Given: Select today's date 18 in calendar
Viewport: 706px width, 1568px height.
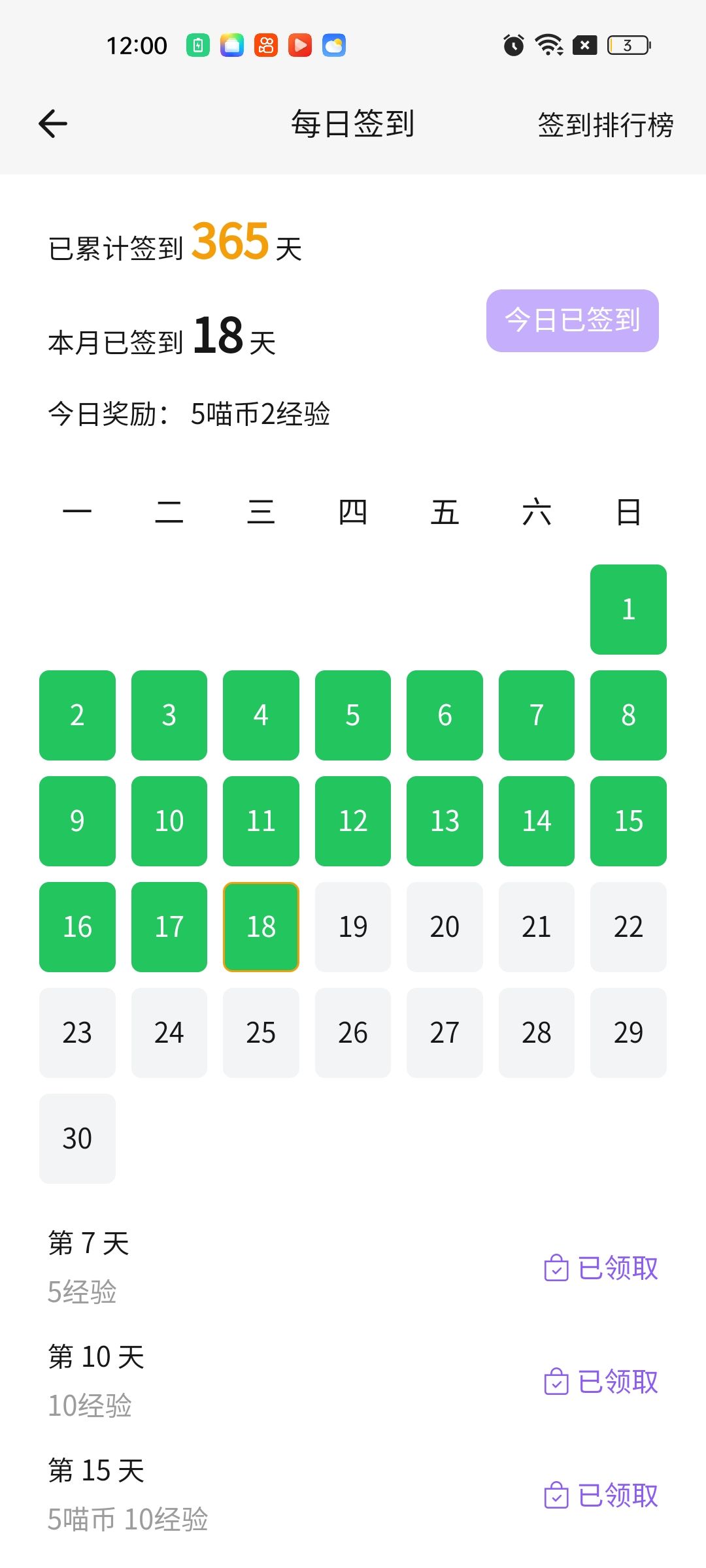Looking at the screenshot, I should (x=261, y=926).
